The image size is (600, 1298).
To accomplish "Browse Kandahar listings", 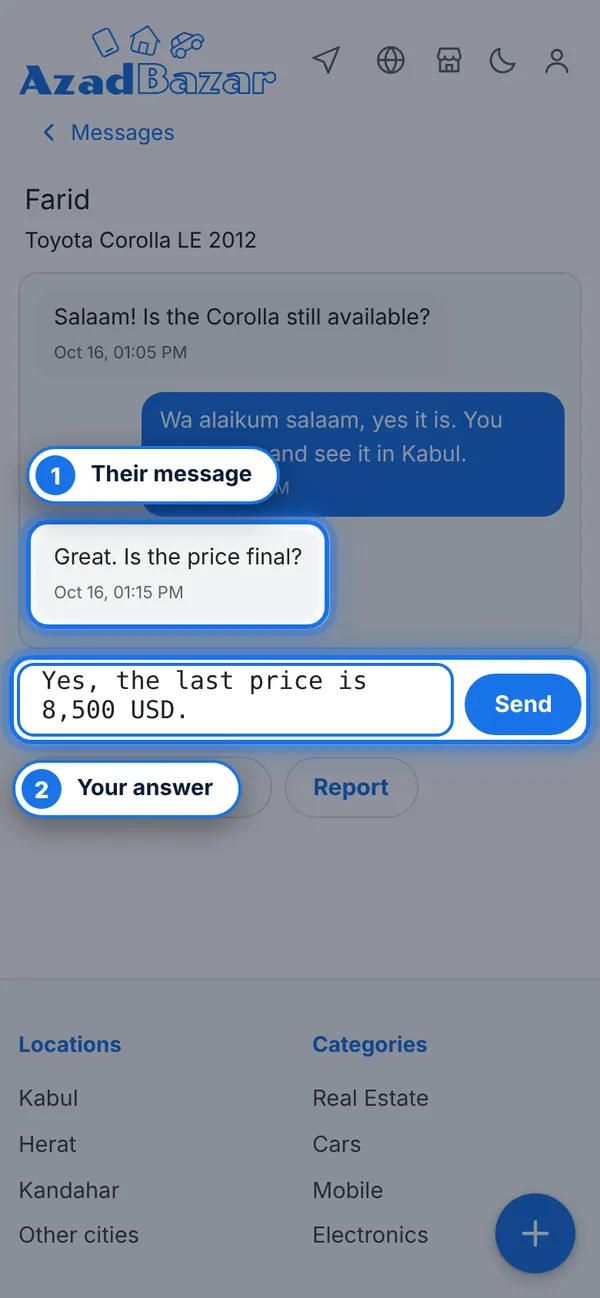I will coord(69,1190).
